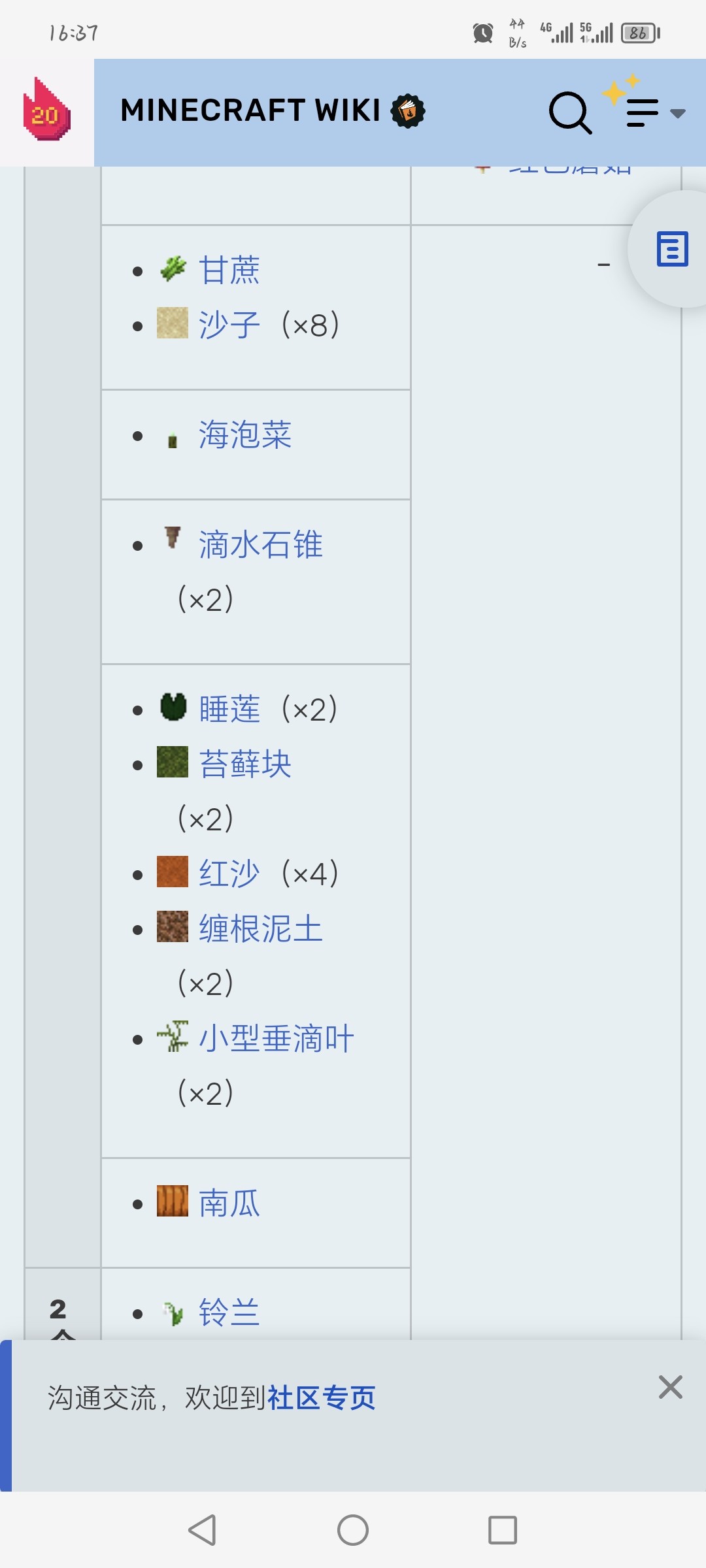Go to the 睡莲 page
This screenshot has width=706, height=1568.
tap(229, 709)
